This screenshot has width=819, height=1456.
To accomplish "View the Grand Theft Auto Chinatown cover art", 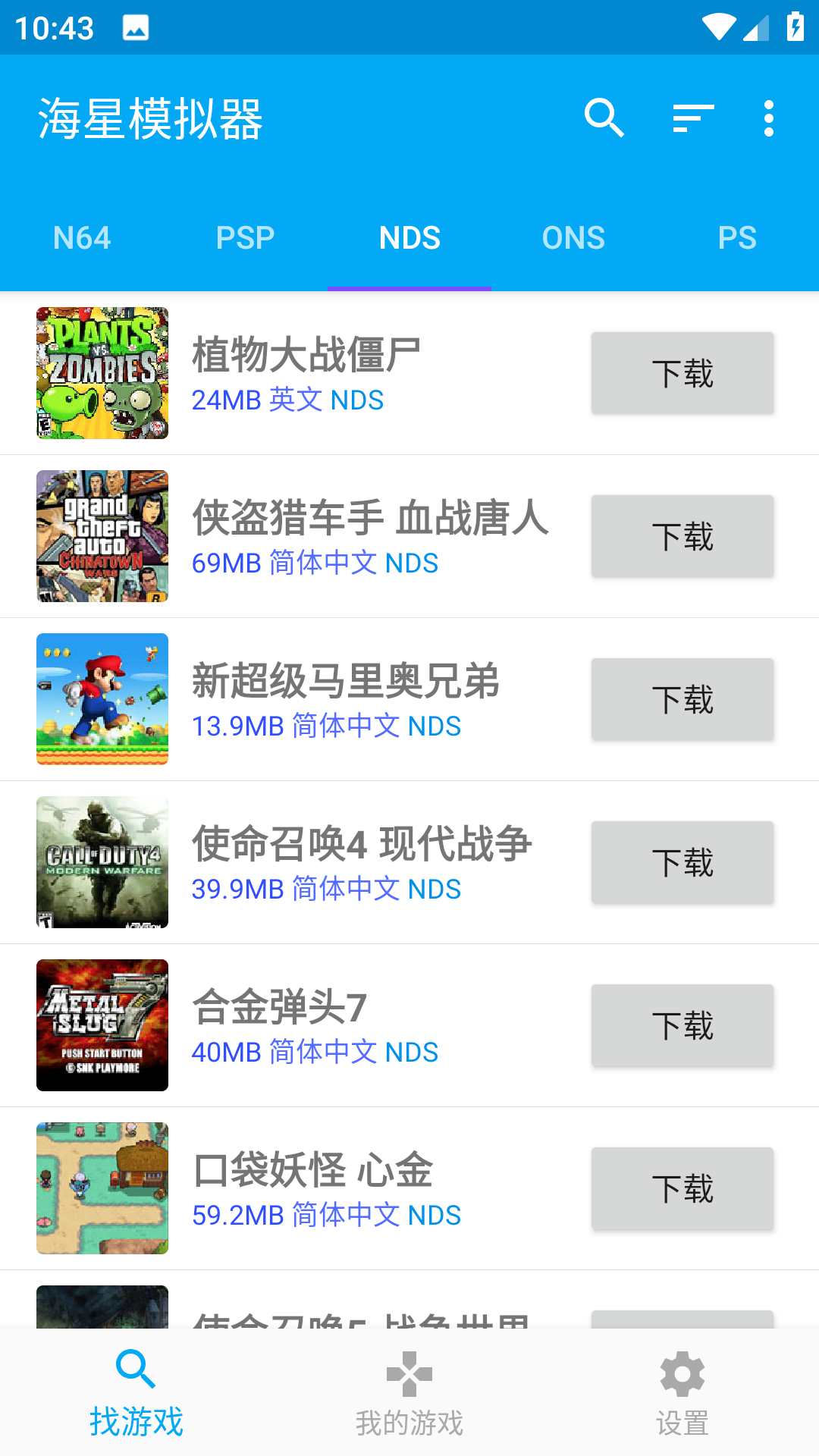I will 102,535.
